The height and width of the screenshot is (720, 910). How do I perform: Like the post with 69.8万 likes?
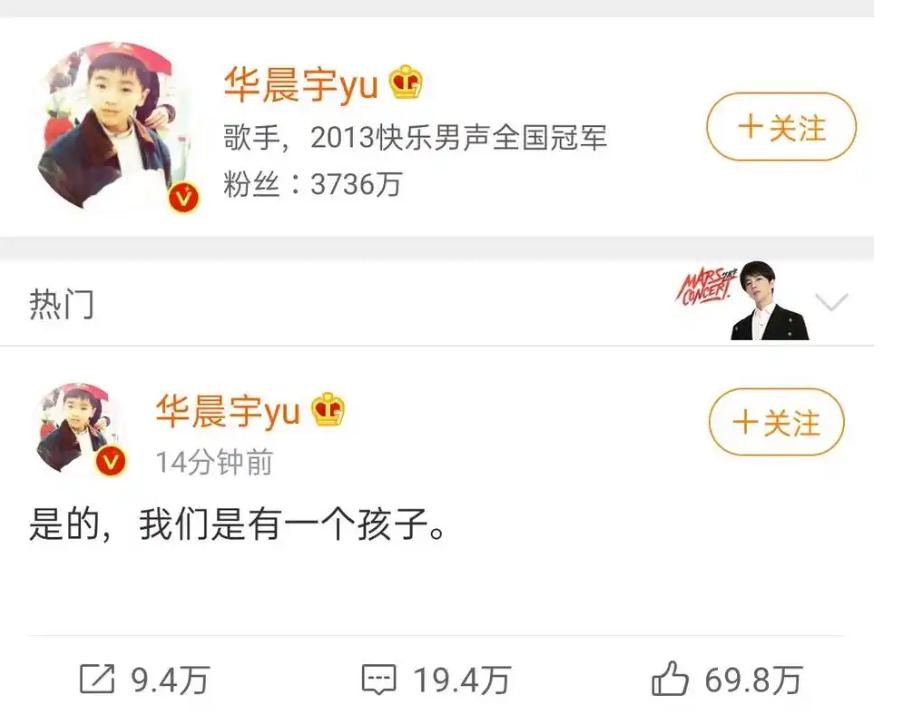[x=726, y=681]
